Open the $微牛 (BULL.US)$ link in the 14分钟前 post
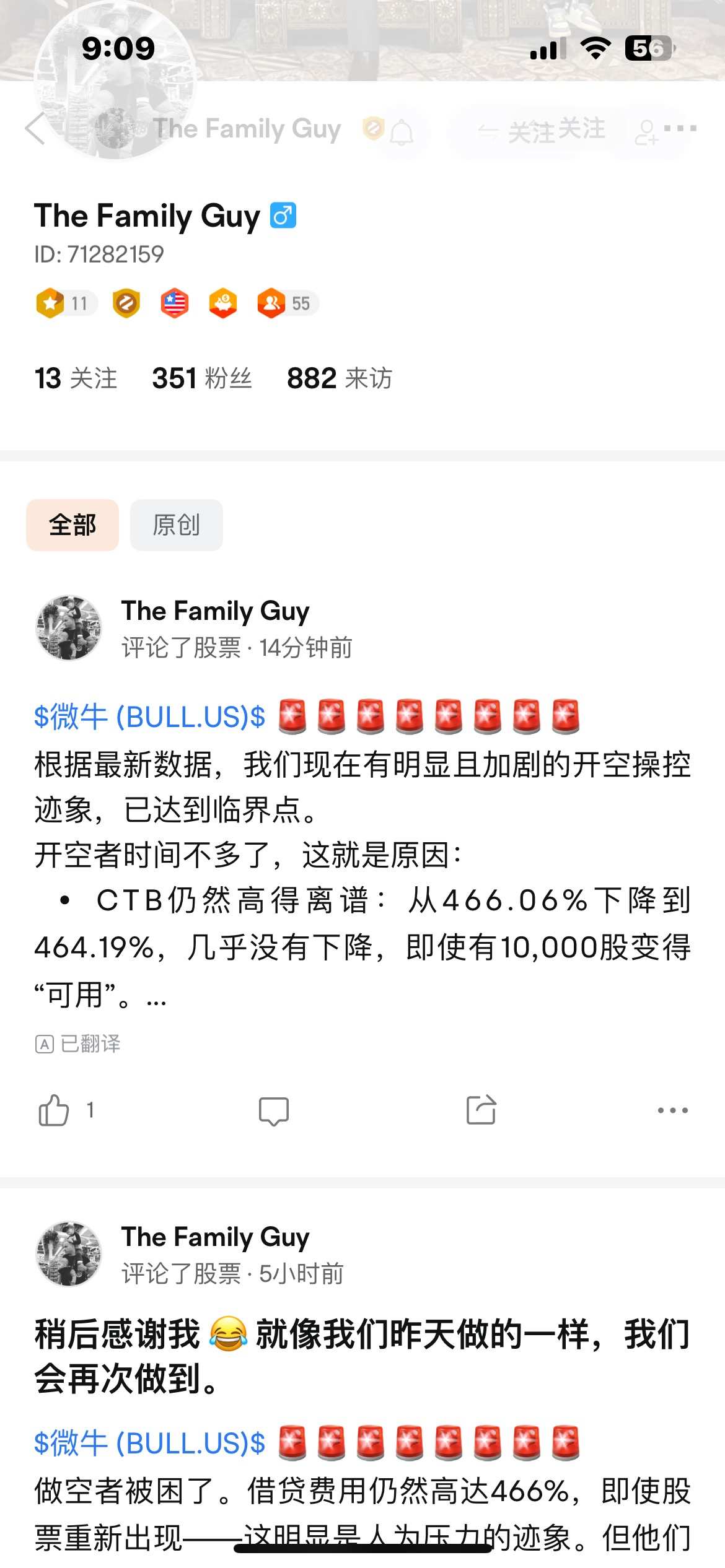 click(x=149, y=717)
